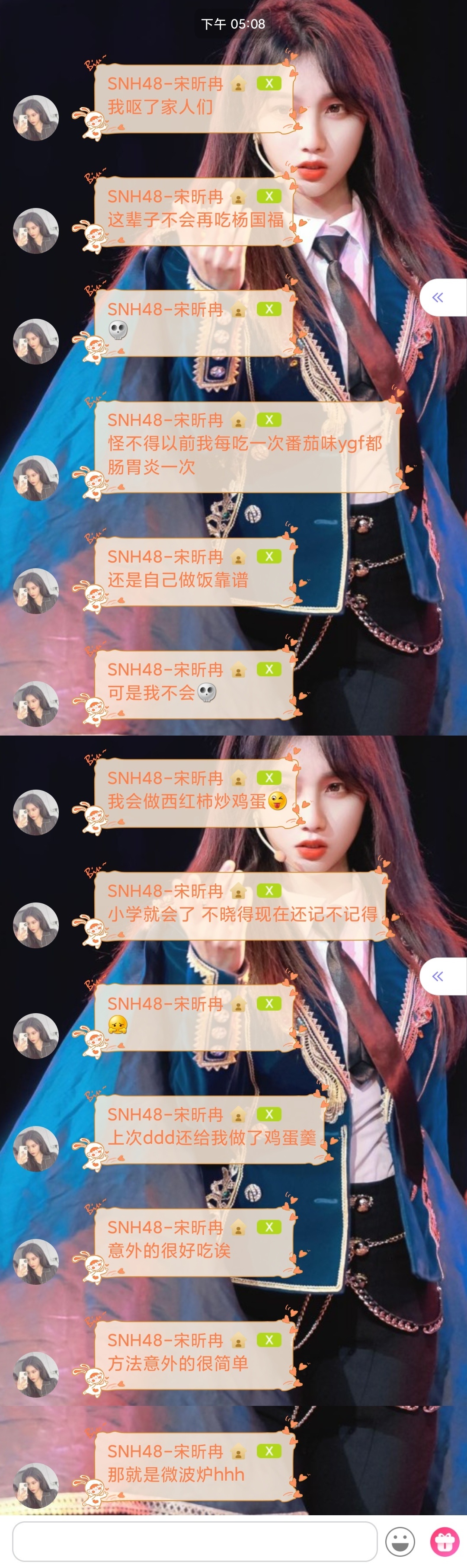
Task: Focus the message input box
Action: [x=195, y=1541]
